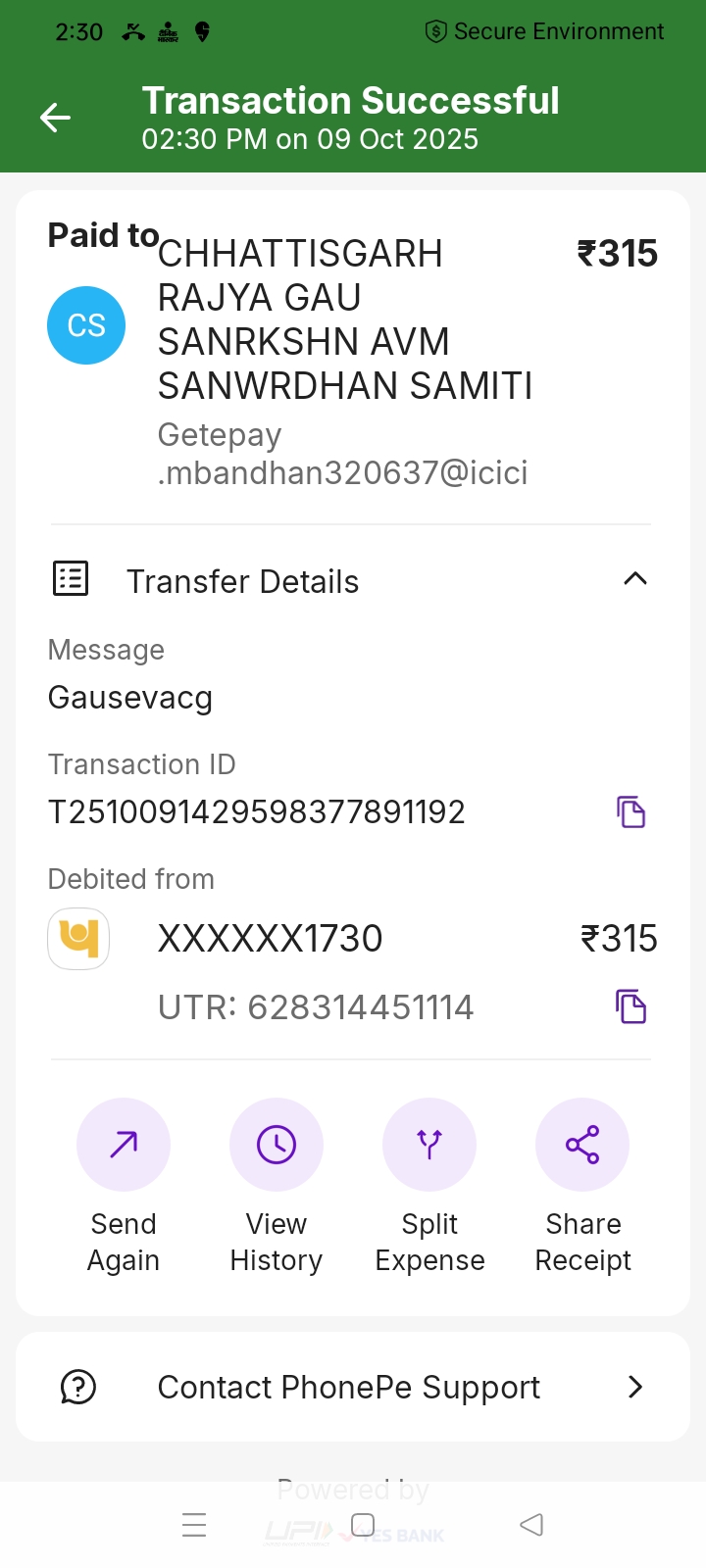This screenshot has height=1568, width=706.
Task: Select Split Expense
Action: pos(429,1145)
